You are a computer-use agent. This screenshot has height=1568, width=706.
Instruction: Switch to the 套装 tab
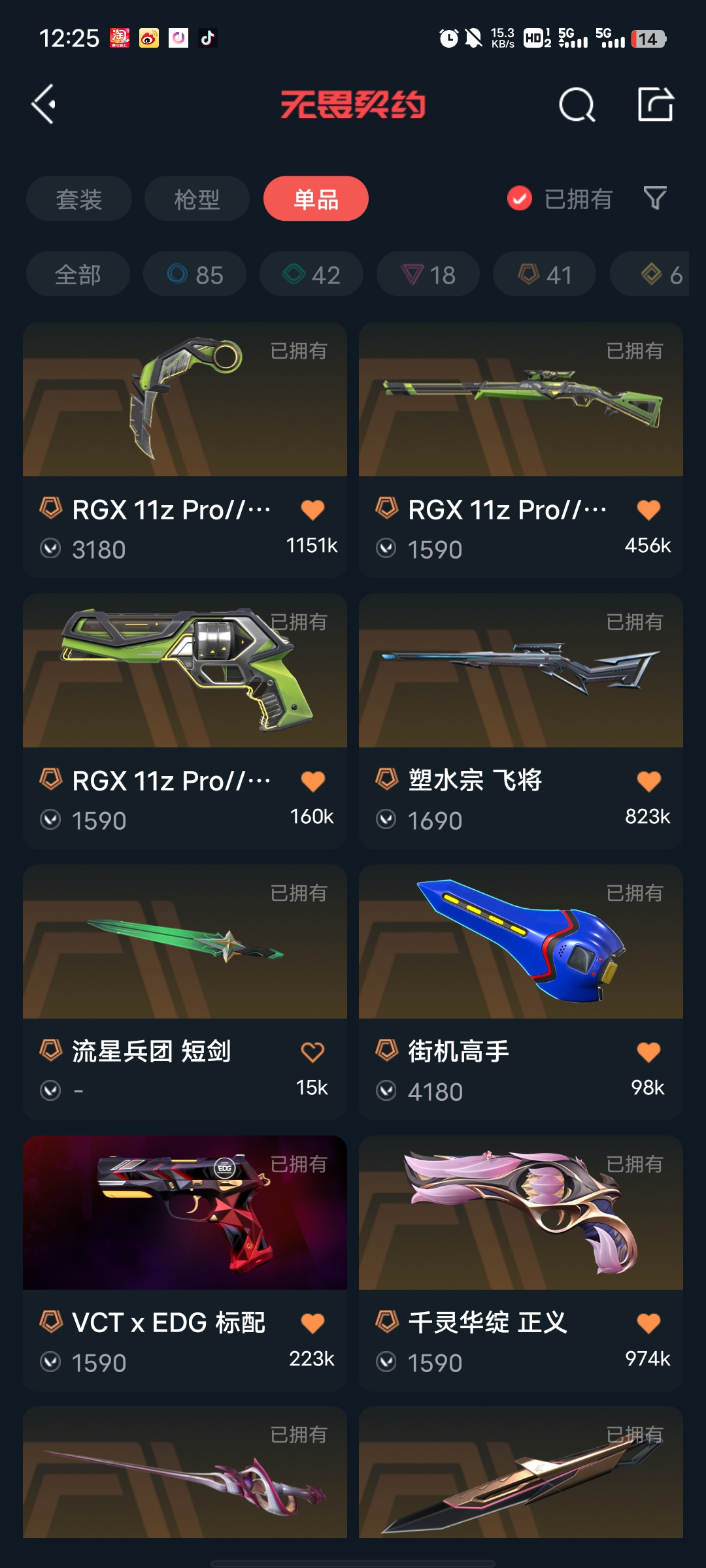pos(79,199)
